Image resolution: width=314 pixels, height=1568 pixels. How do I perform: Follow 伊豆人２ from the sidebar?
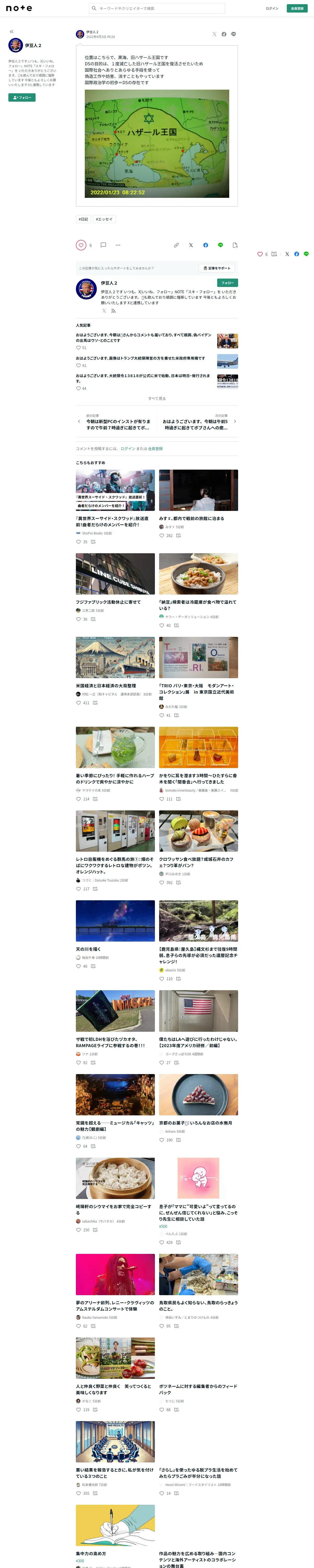(x=22, y=97)
